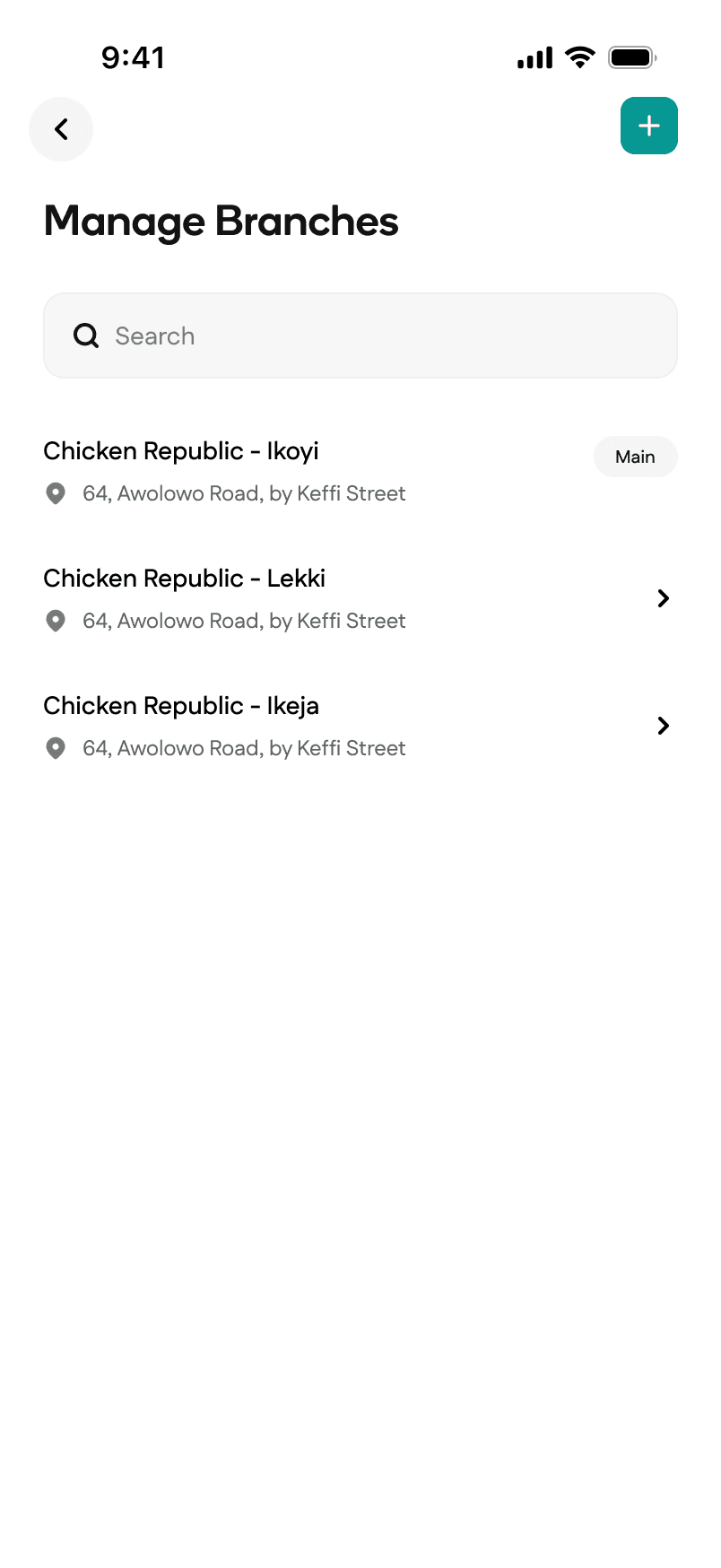This screenshot has height=1568, width=721.
Task: Tap the Search field
Action: (360, 335)
